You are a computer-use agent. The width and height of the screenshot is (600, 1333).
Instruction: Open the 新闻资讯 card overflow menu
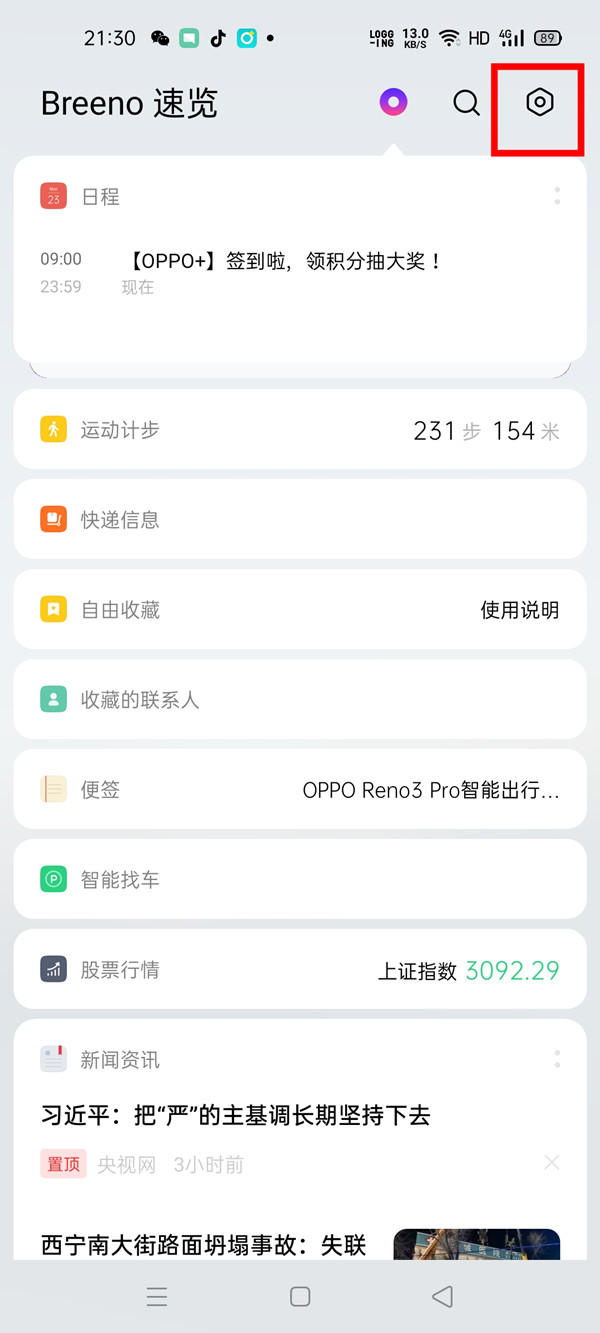pyautogui.click(x=557, y=1058)
